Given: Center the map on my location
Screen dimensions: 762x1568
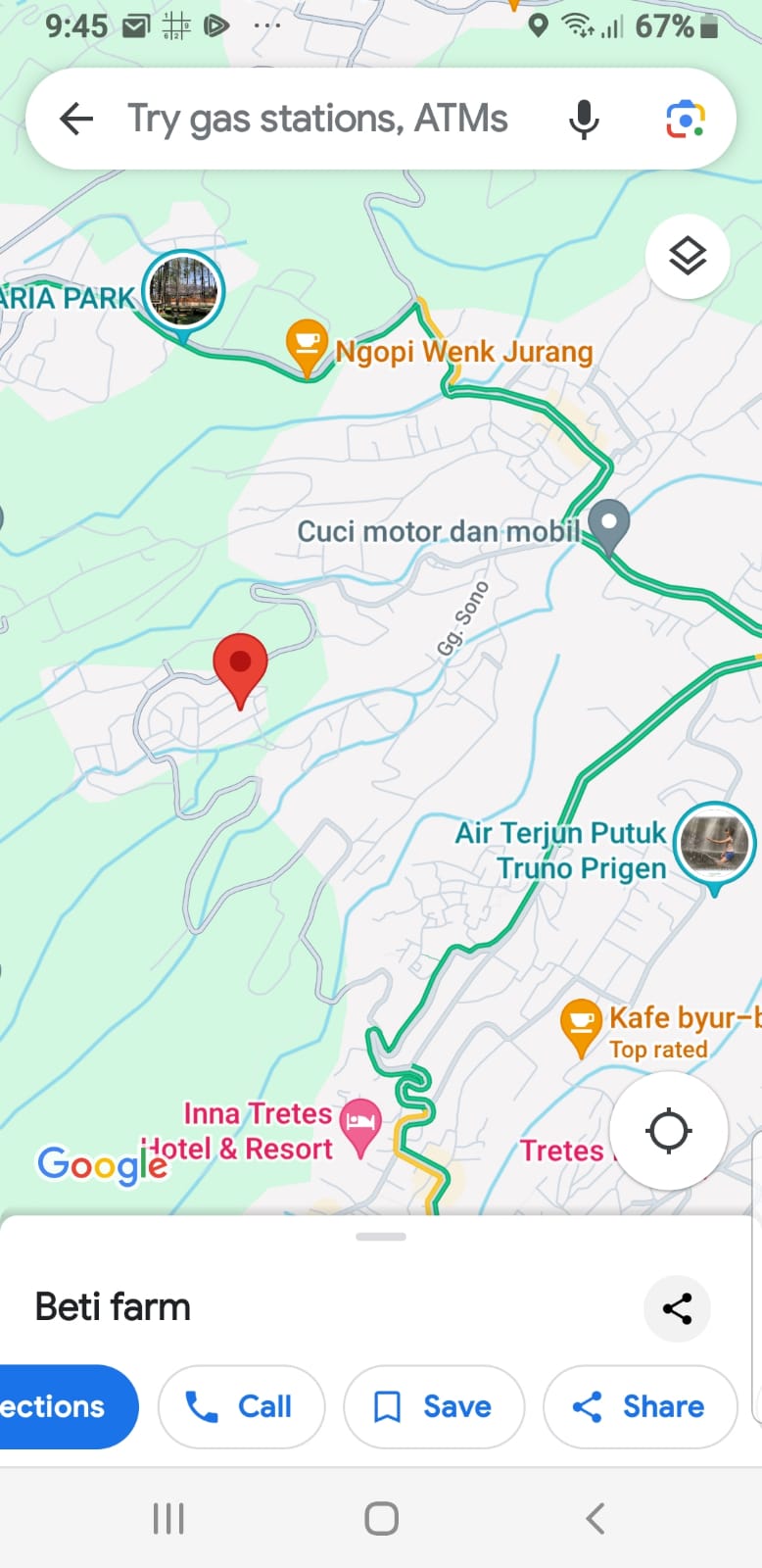Looking at the screenshot, I should click(x=669, y=1131).
